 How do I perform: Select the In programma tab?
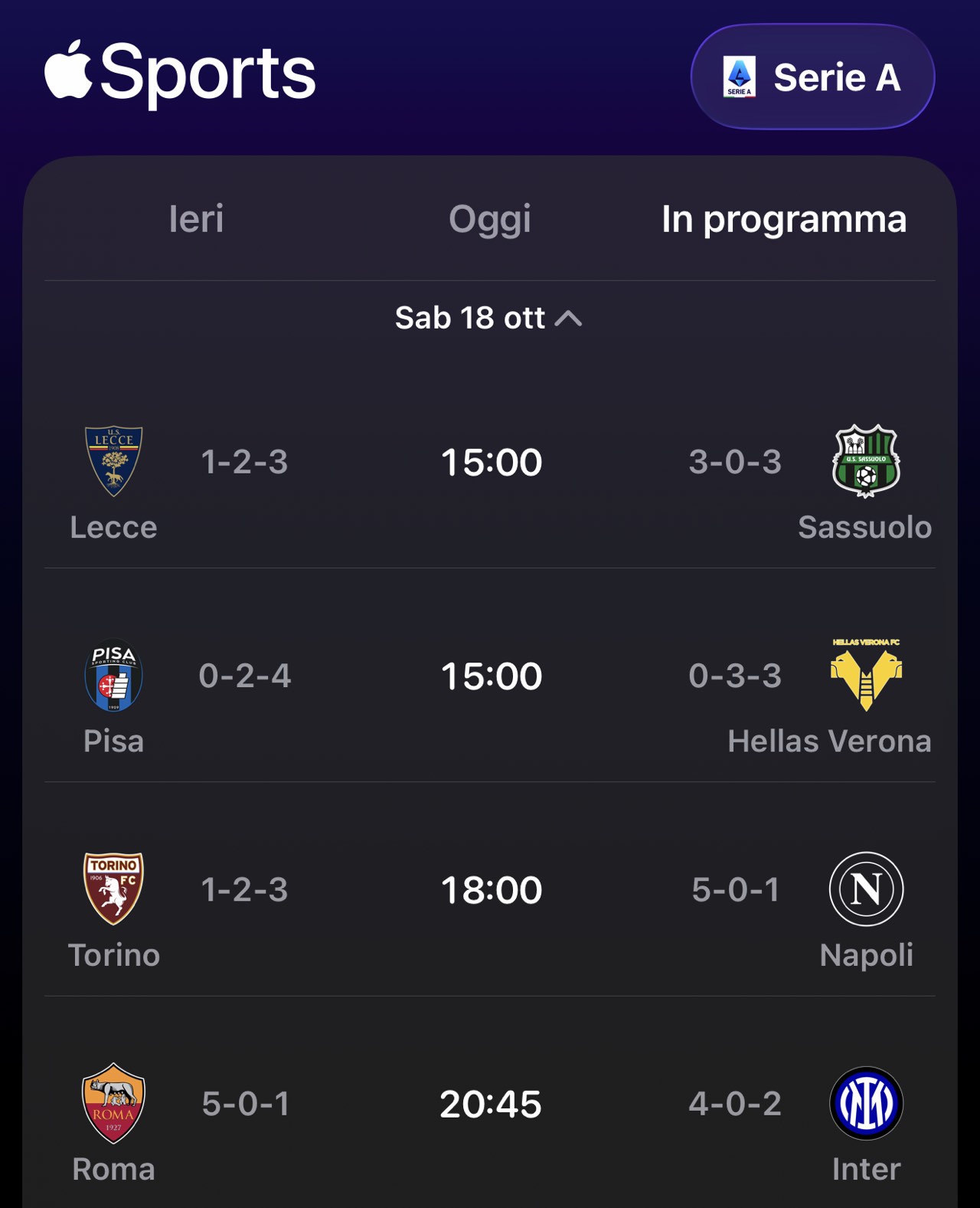click(x=783, y=219)
